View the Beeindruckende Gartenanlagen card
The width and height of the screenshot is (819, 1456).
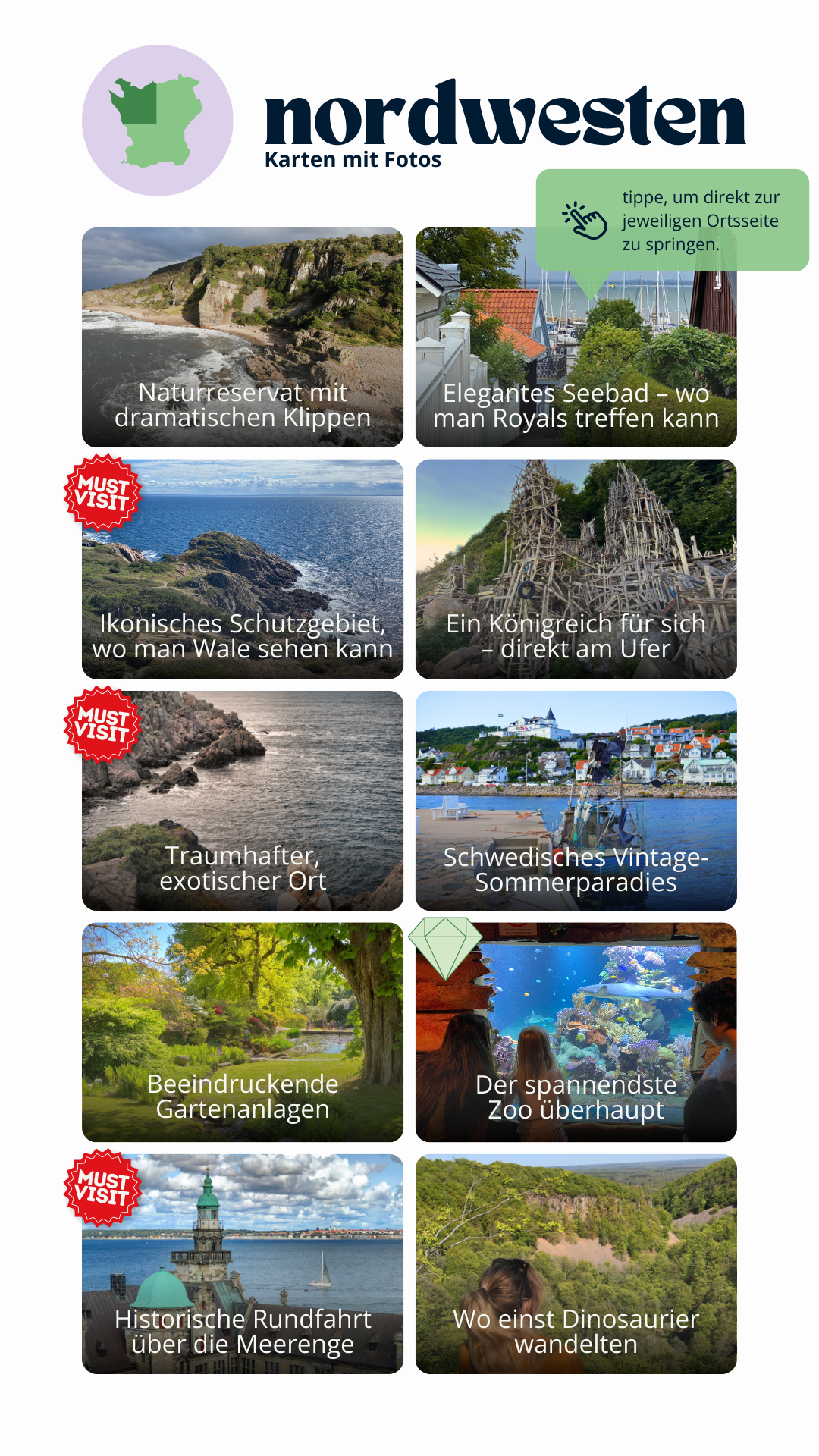[243, 1032]
